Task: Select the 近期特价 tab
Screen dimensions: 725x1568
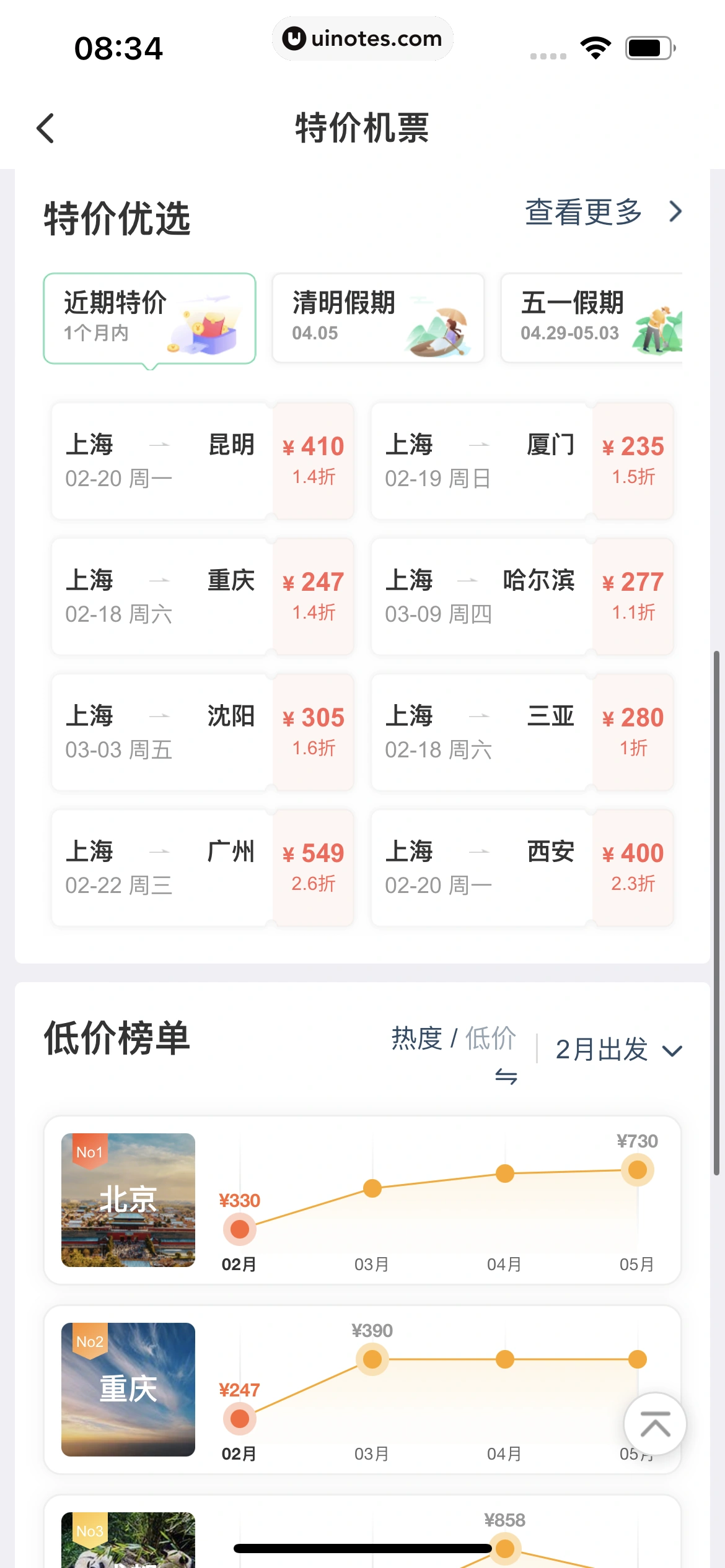Action: (x=149, y=318)
